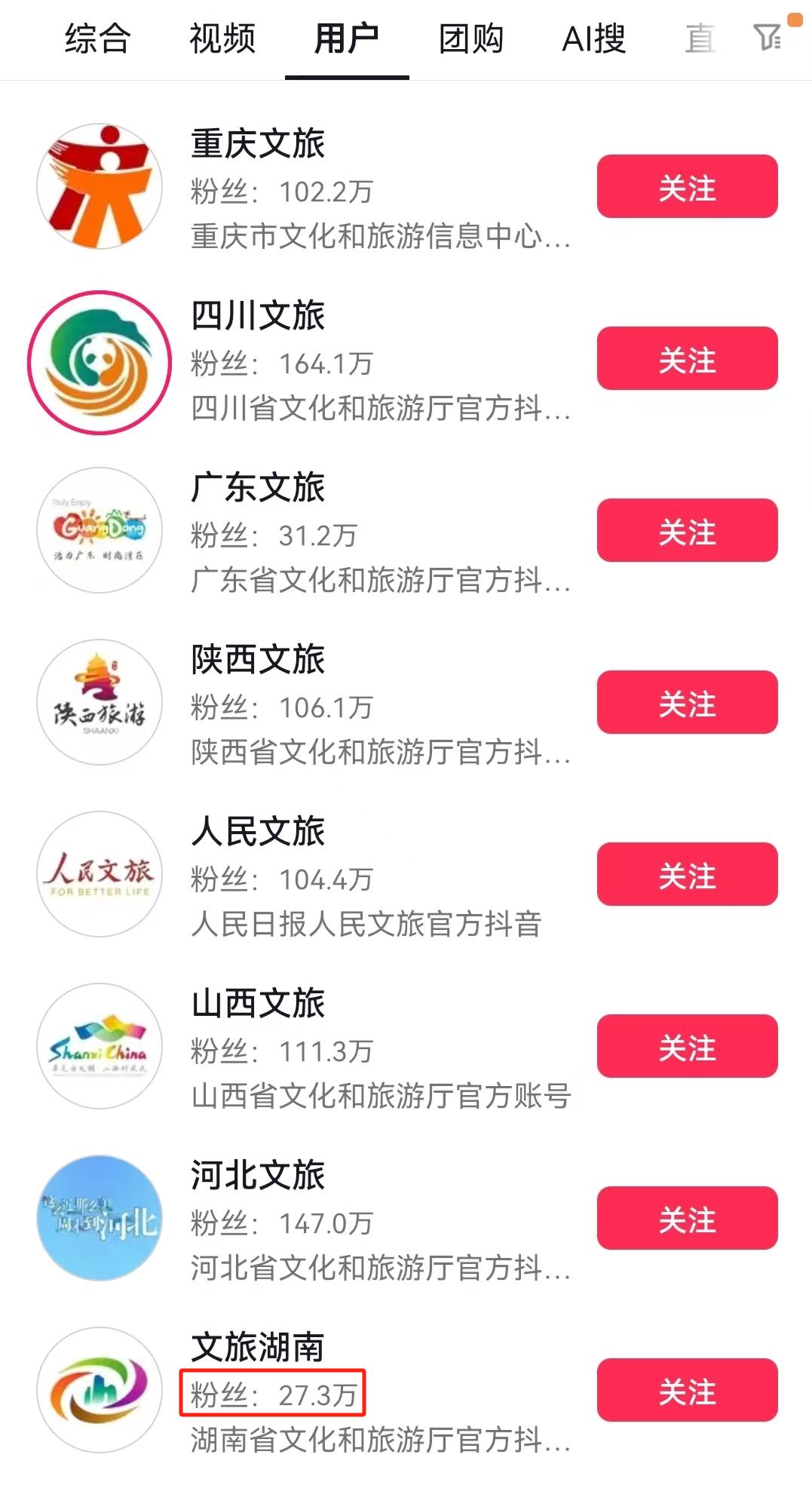View the 四川文旅 profile avatar
Viewport: 812px width, 1485px height.
[x=100, y=362]
